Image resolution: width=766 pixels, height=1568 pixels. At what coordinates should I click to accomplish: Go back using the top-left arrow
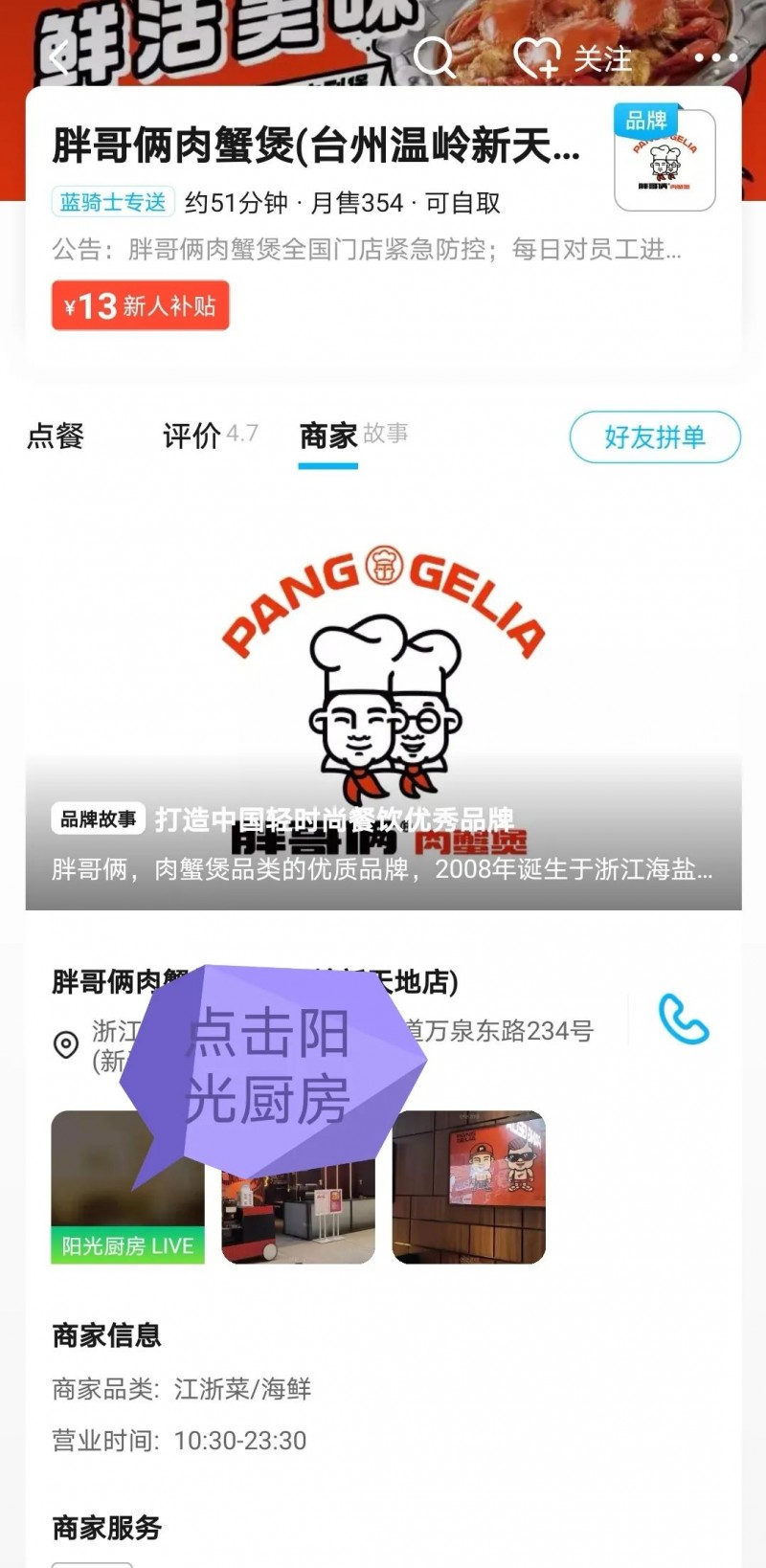[x=59, y=59]
